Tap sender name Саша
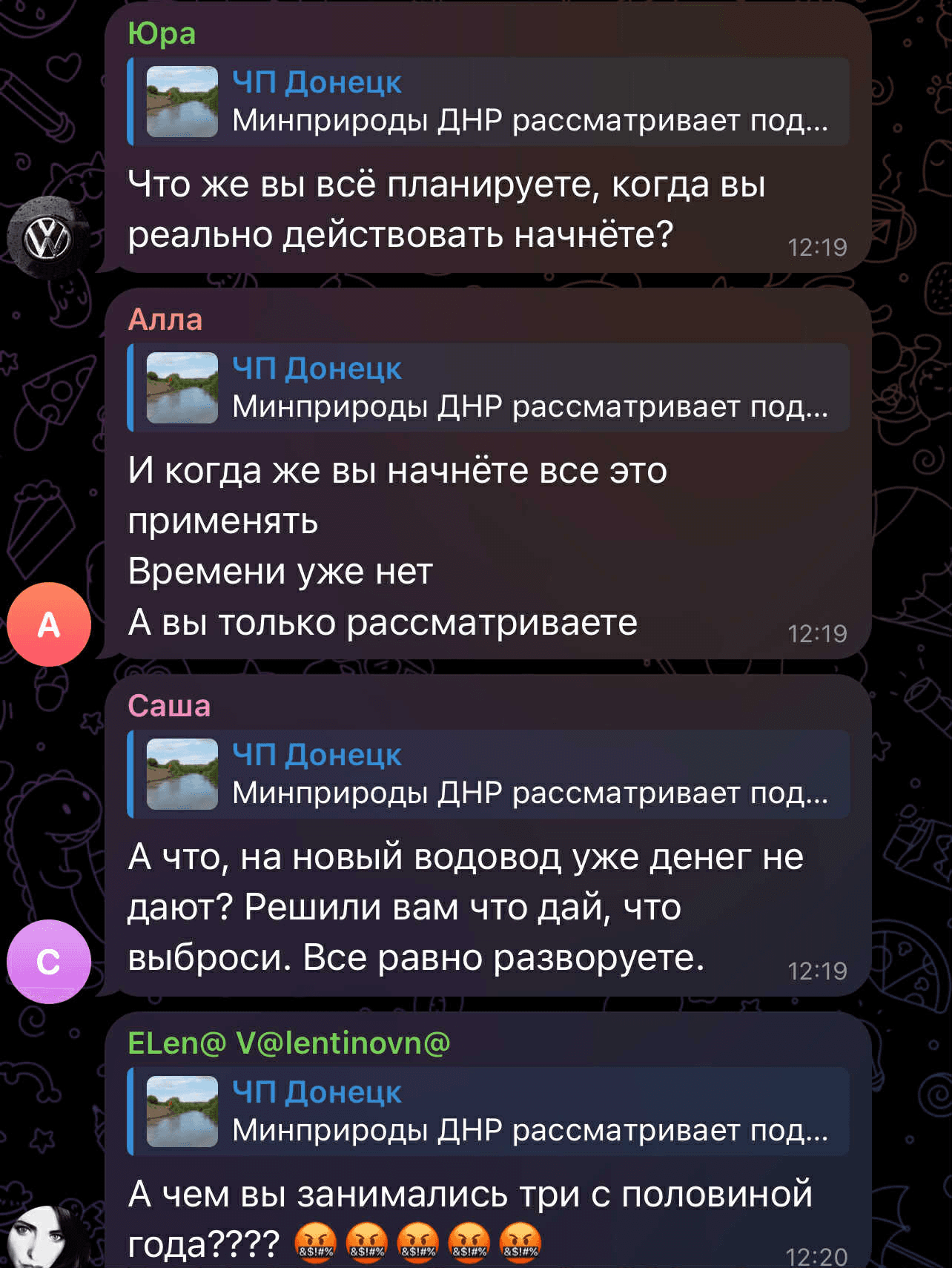The width and height of the screenshot is (952, 1268). click(x=169, y=706)
